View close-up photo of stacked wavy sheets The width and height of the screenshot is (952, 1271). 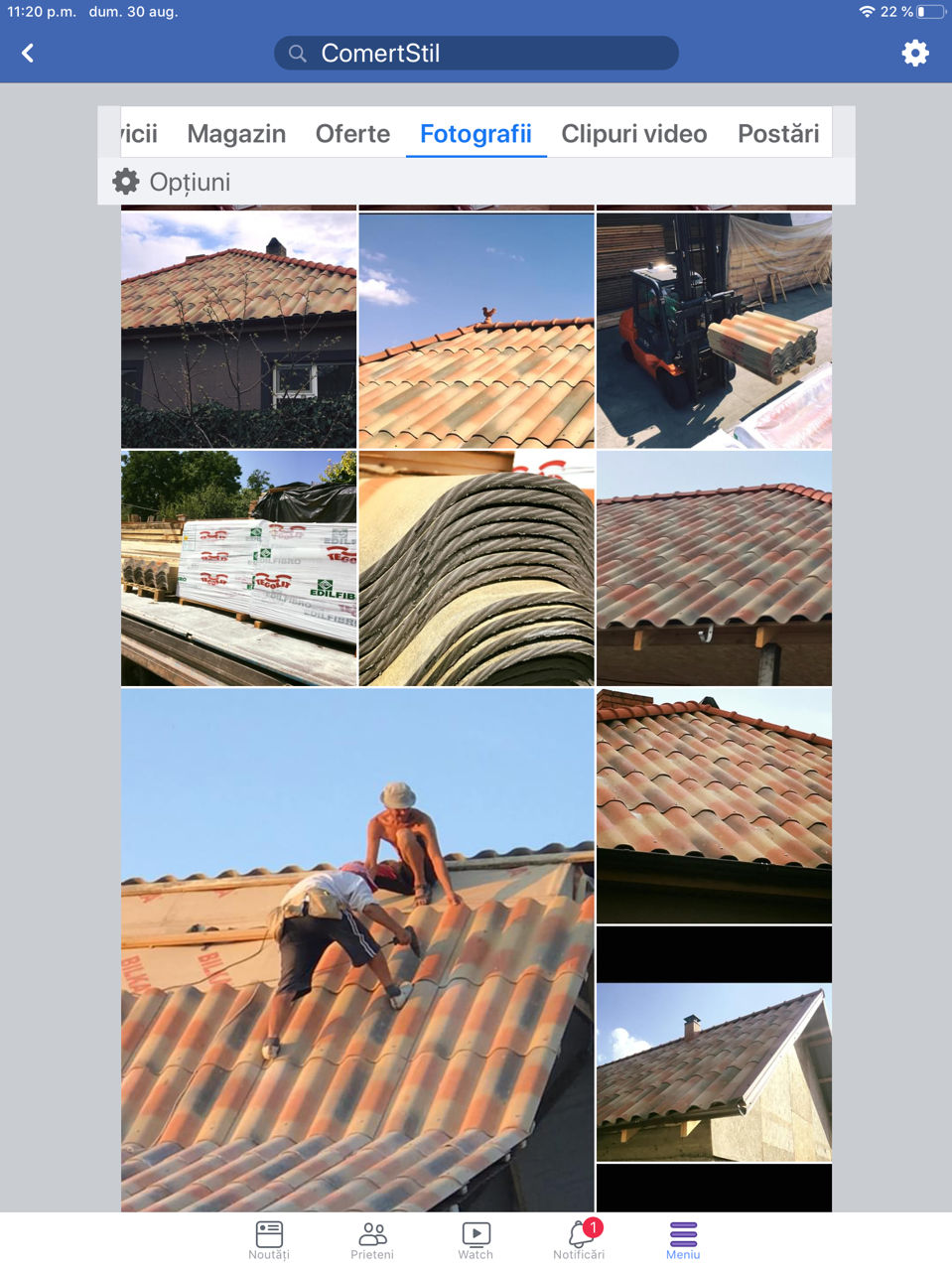476,568
